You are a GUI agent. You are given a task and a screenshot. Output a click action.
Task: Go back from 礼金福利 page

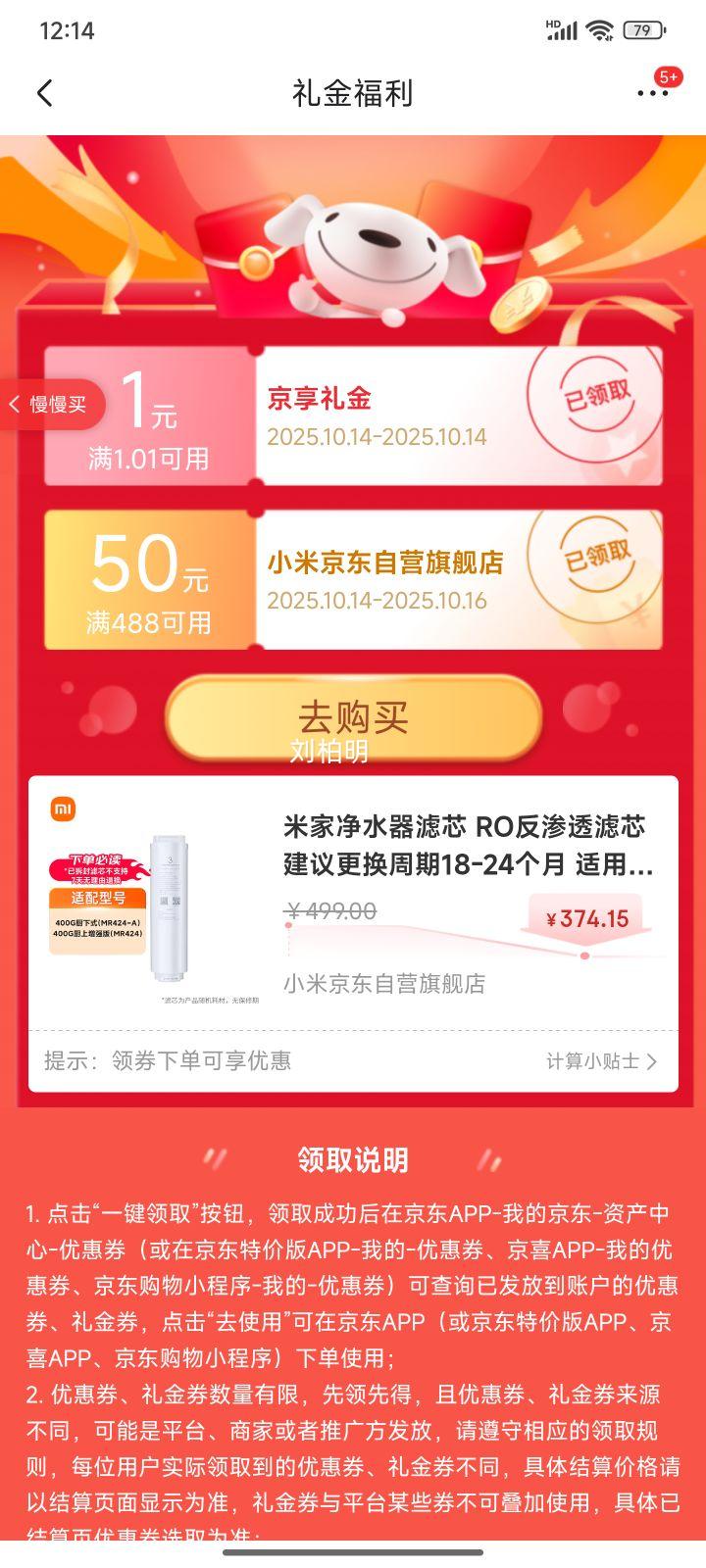(x=44, y=93)
